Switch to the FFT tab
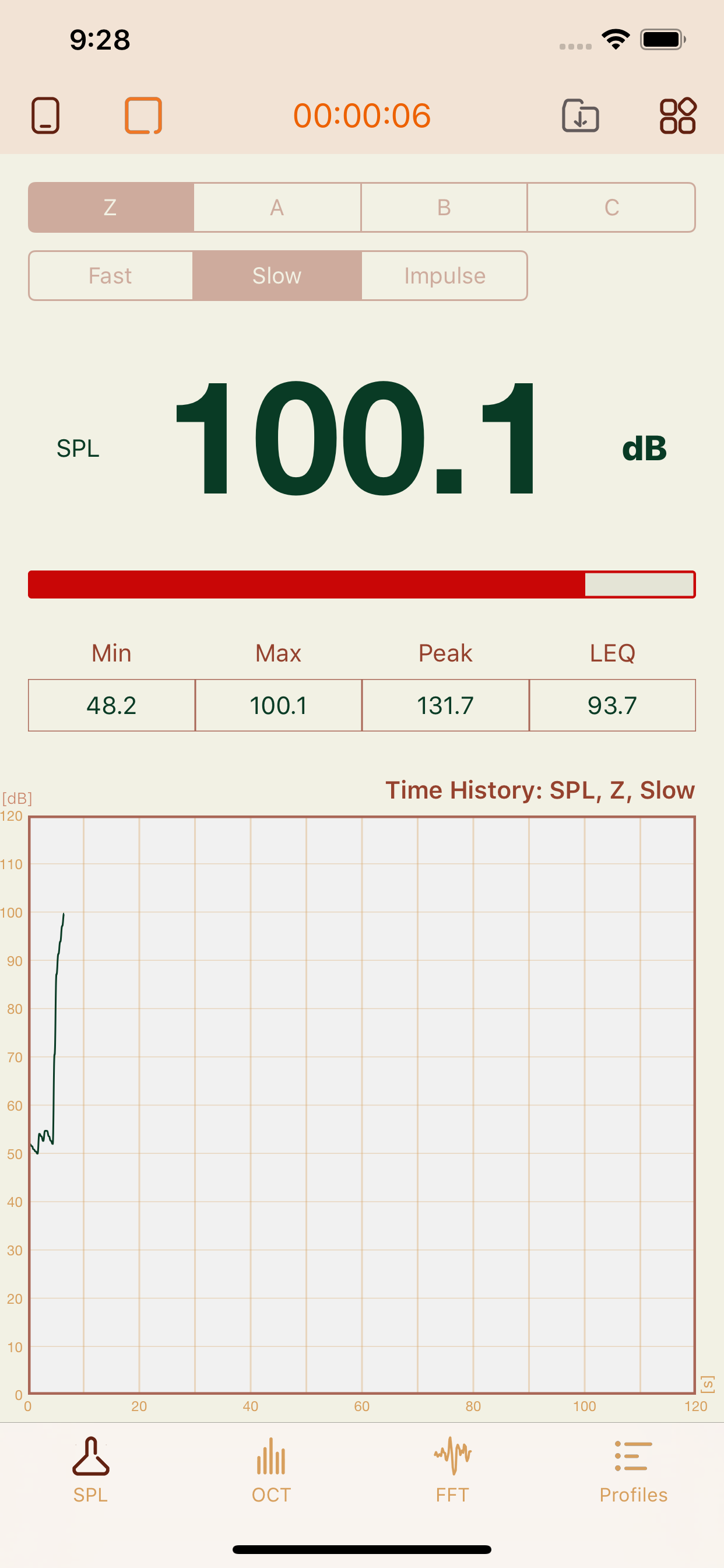 coord(452,1470)
